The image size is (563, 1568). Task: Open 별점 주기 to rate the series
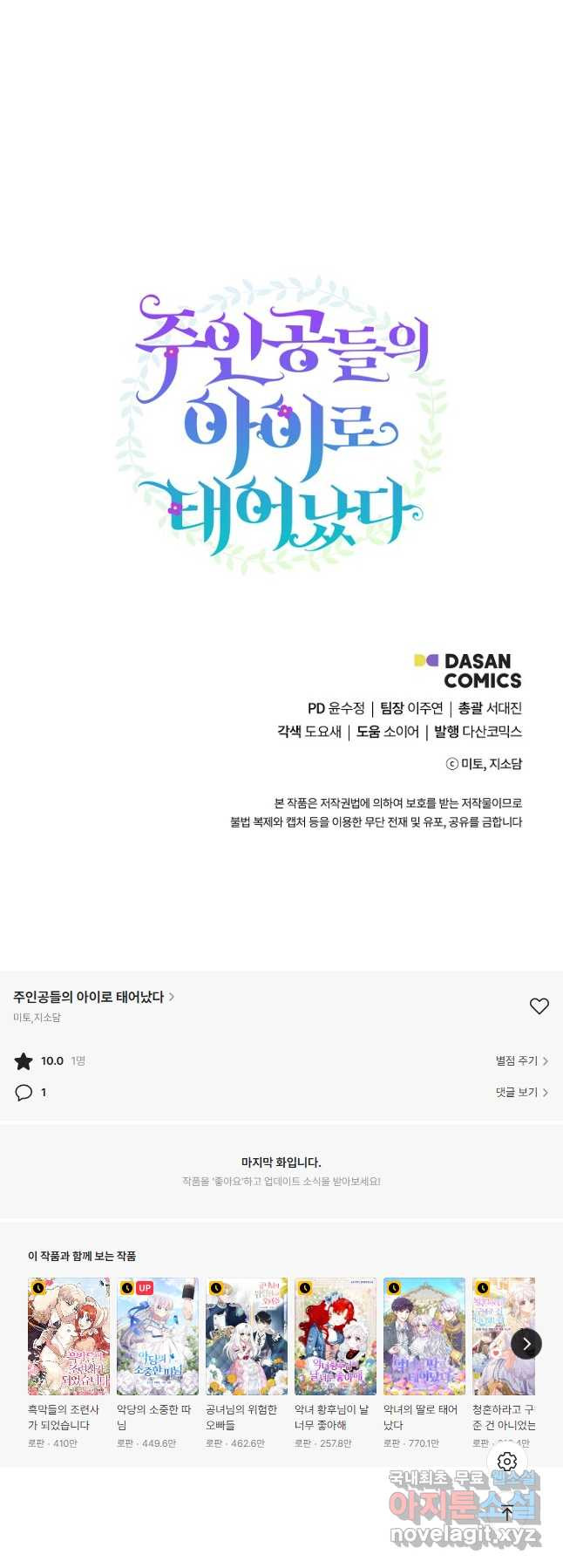click(521, 1060)
